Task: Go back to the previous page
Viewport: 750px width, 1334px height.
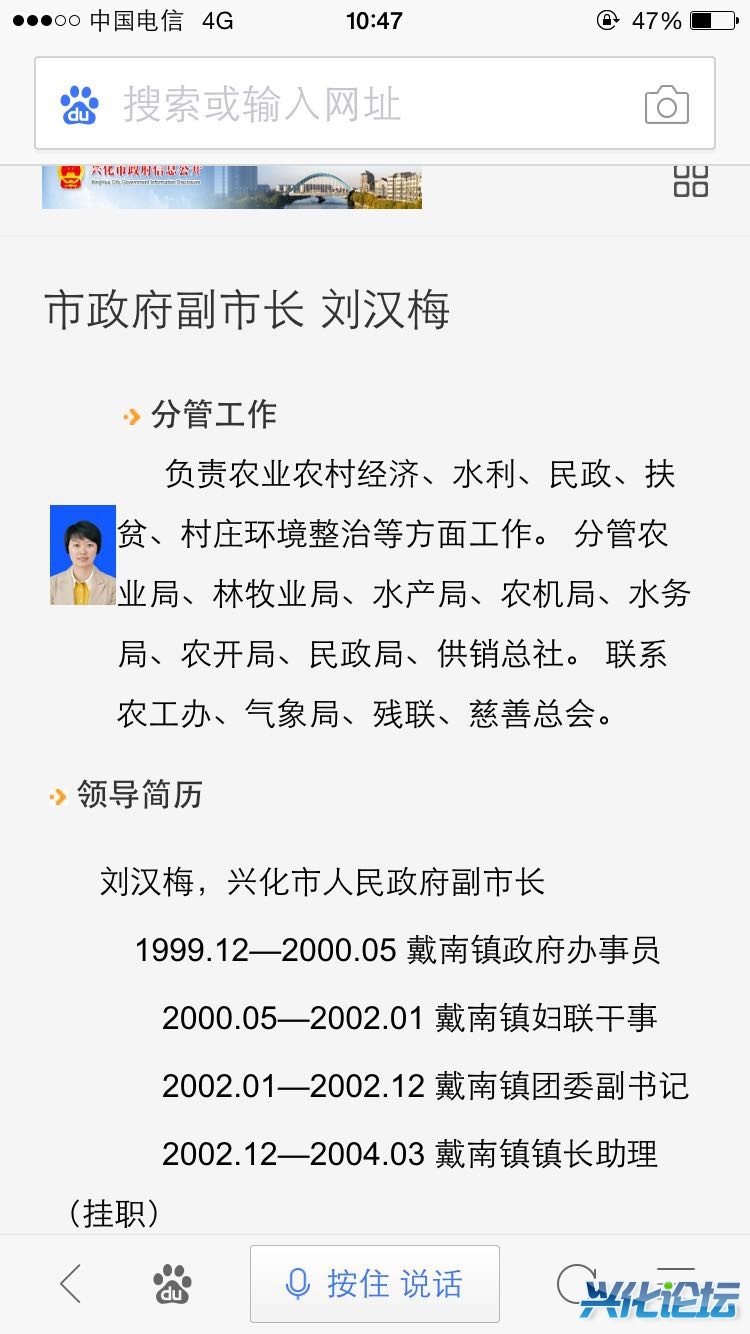Action: click(70, 1283)
